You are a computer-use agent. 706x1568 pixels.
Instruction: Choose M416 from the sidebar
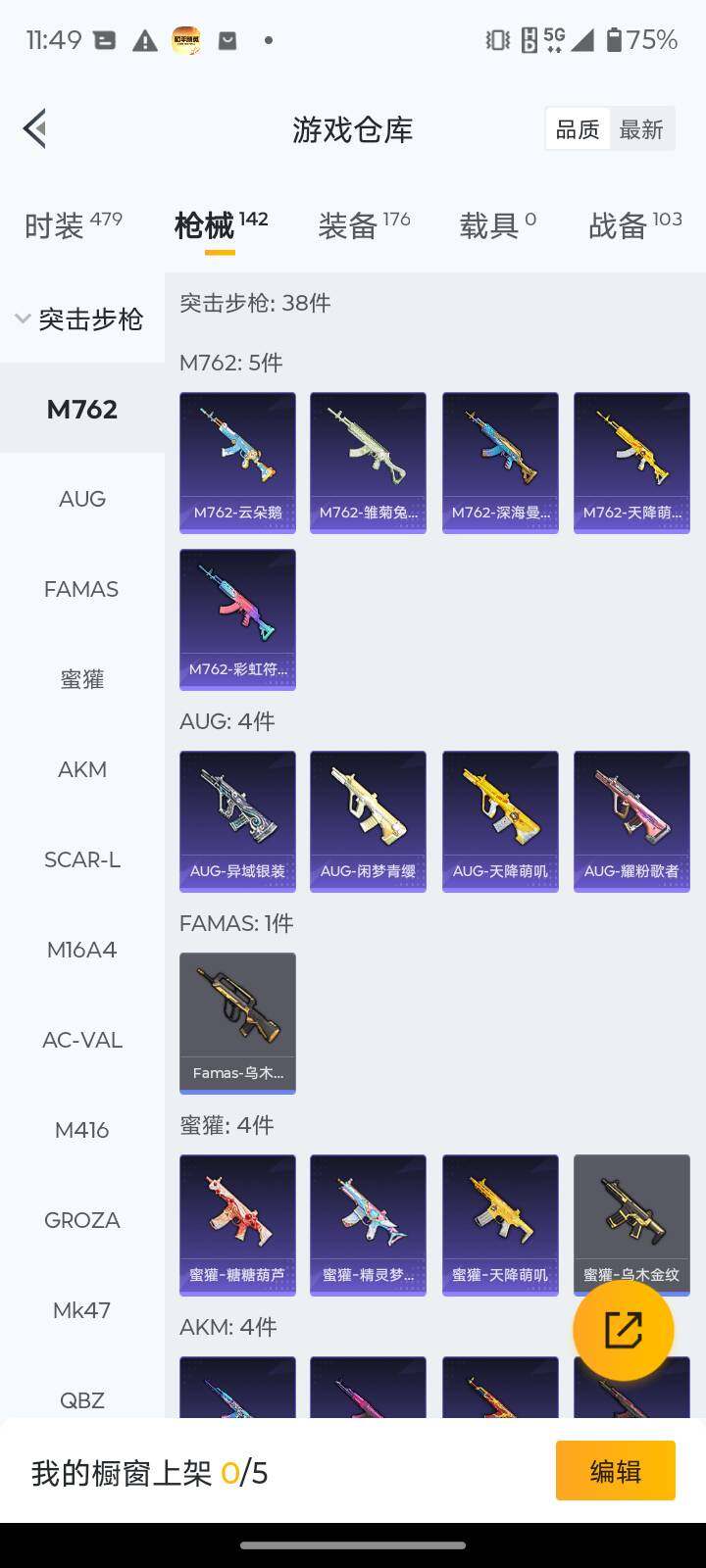[82, 1130]
